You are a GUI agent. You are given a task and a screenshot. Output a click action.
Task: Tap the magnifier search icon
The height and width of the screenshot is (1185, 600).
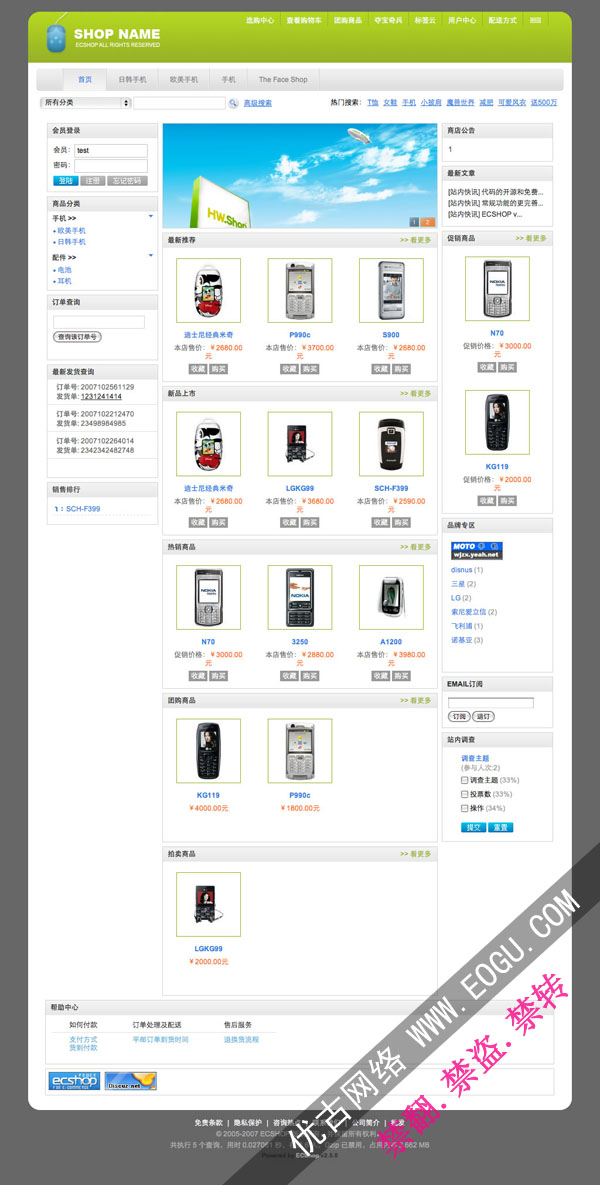[233, 103]
